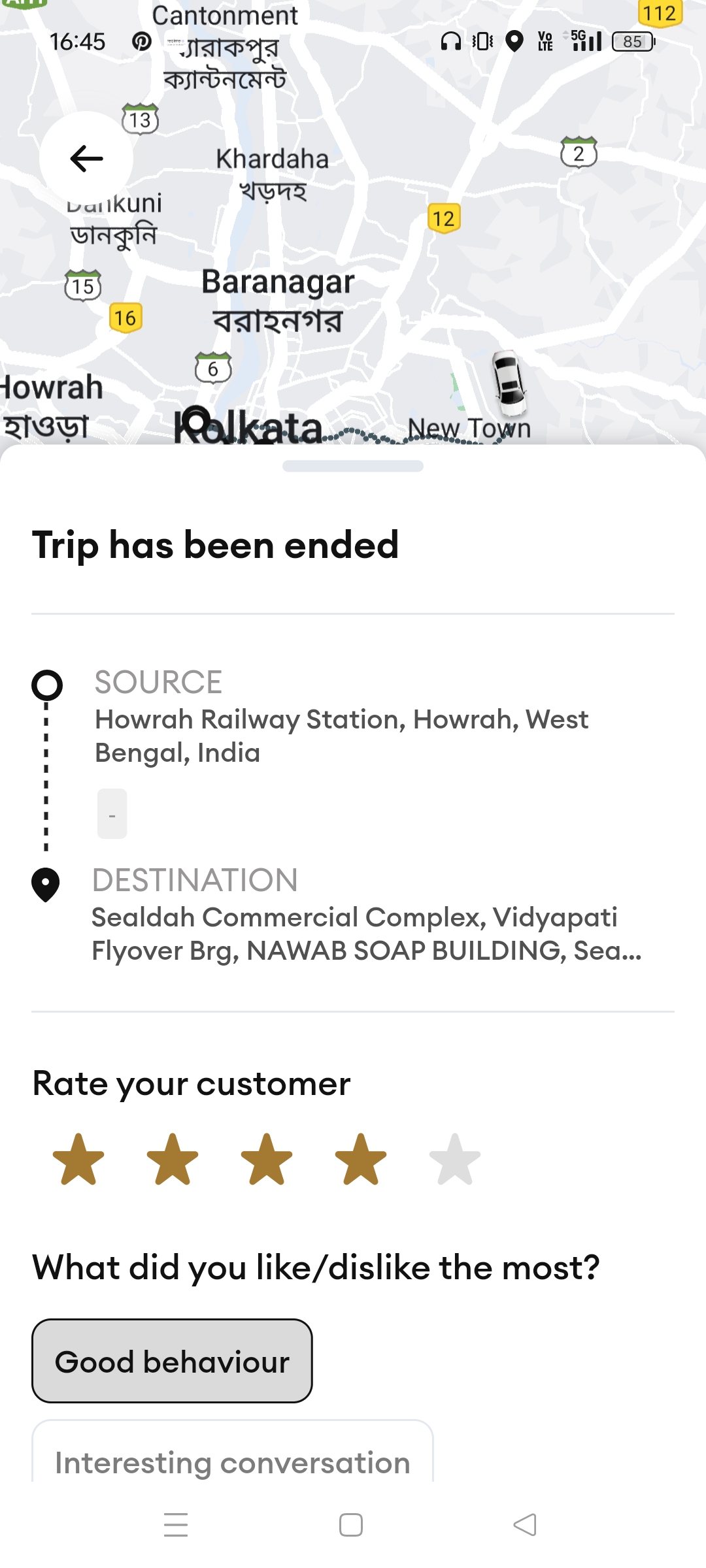Open recent apps from navigation bar
This screenshot has width=706, height=1568.
click(x=176, y=1525)
